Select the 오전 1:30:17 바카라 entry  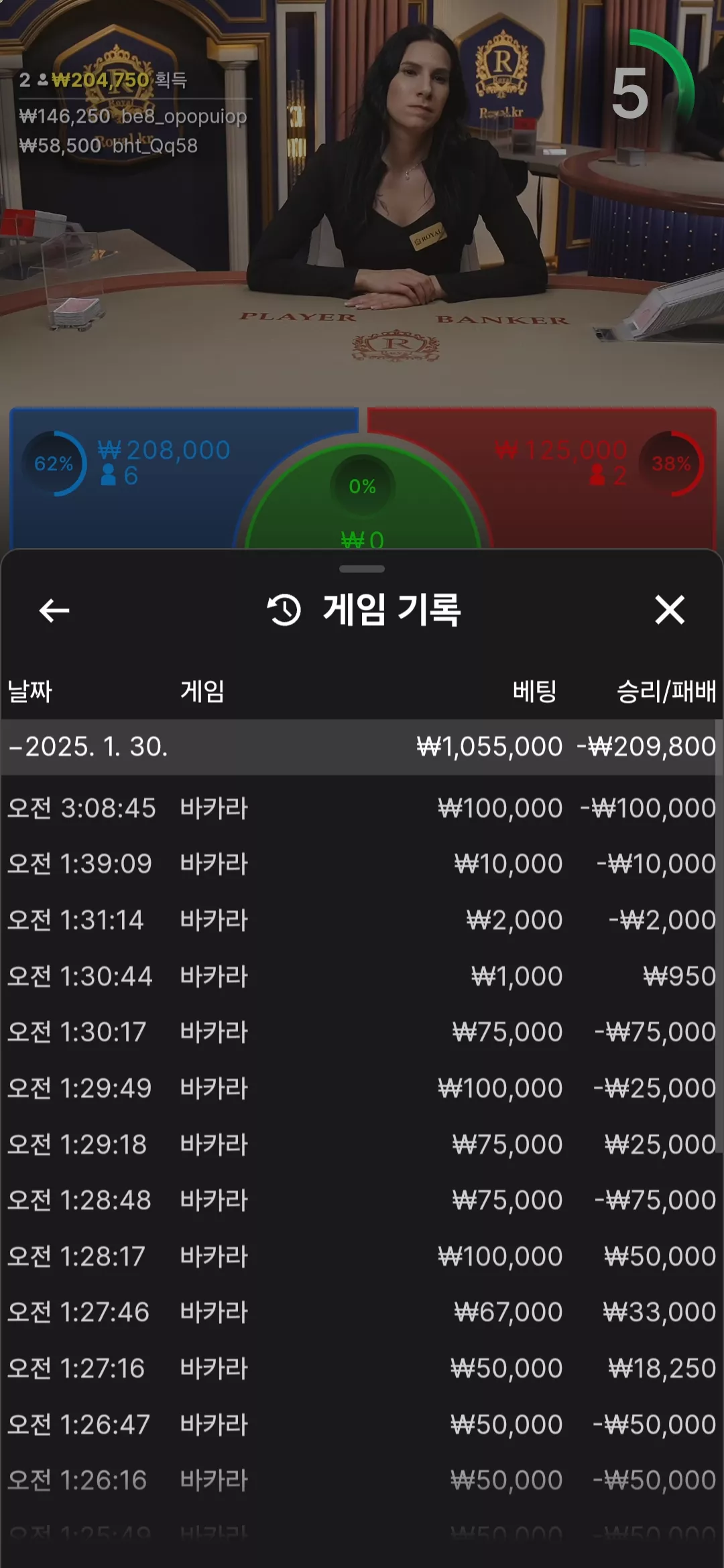point(362,1032)
